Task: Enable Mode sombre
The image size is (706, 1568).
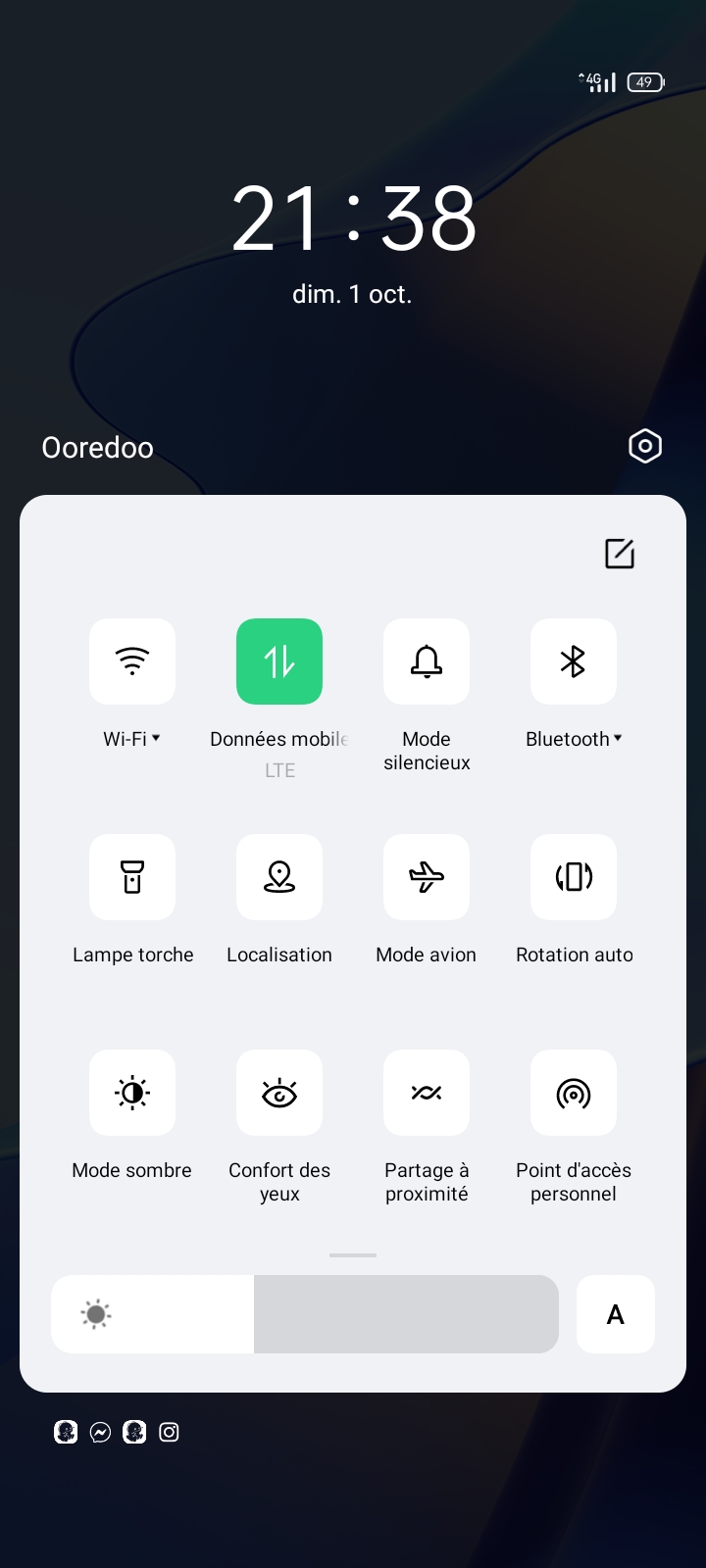Action: (132, 1093)
